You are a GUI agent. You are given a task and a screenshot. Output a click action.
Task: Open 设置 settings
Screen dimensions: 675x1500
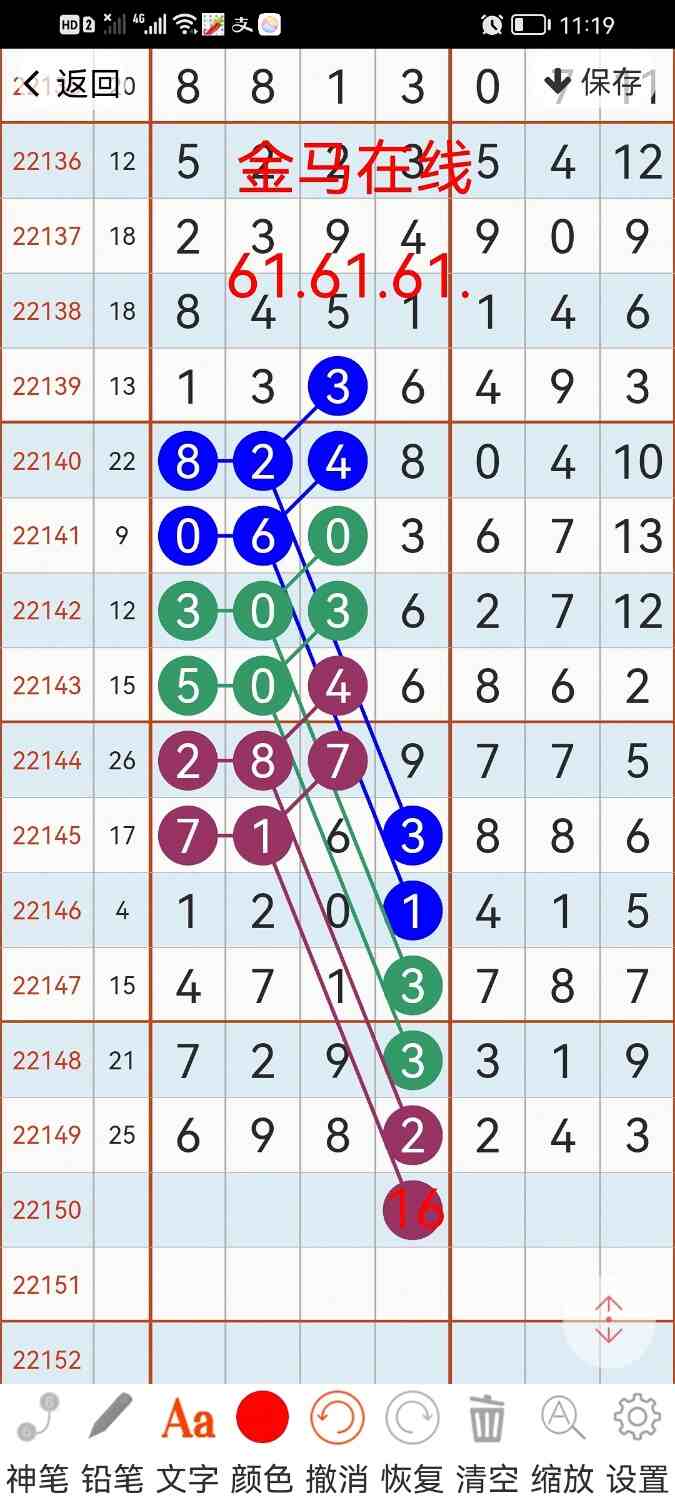click(x=637, y=1438)
